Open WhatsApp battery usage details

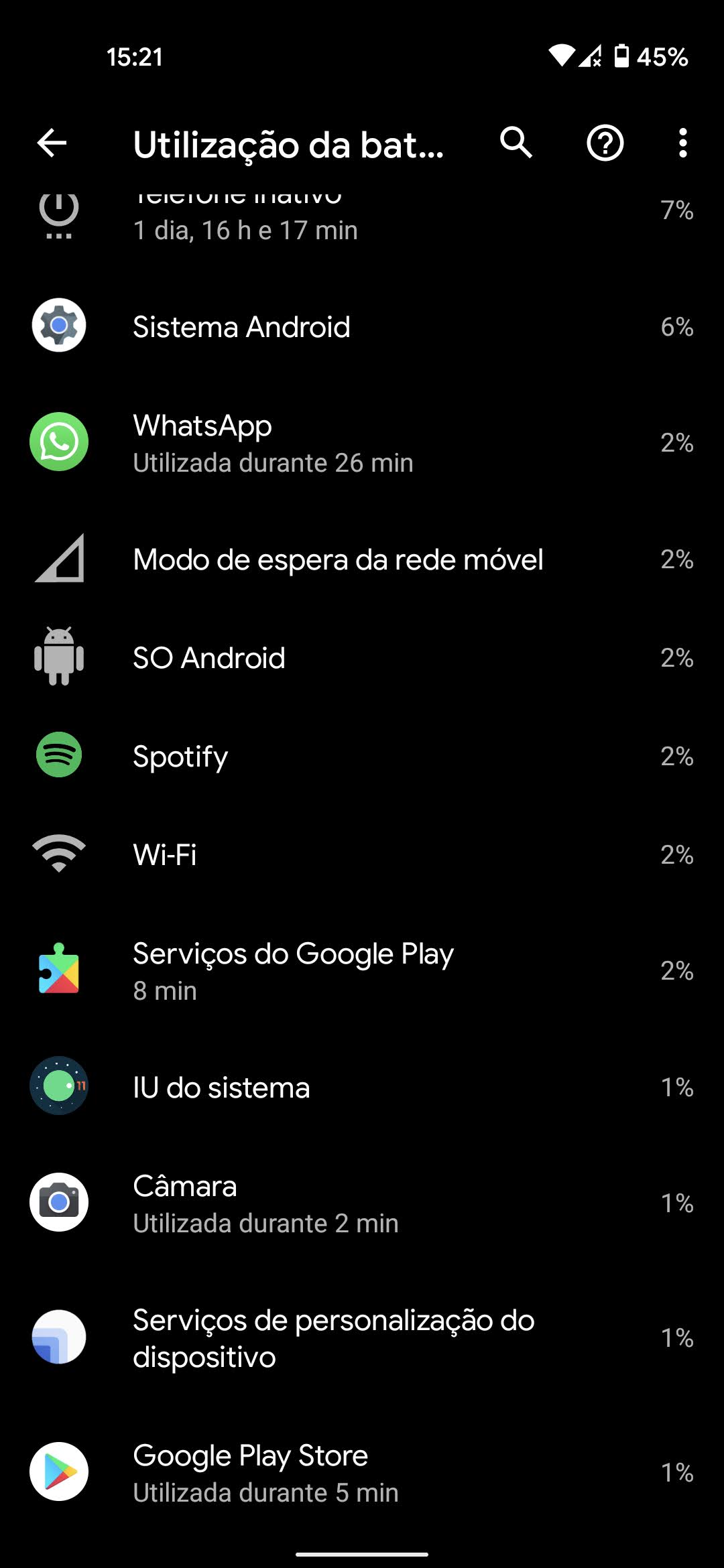point(362,442)
